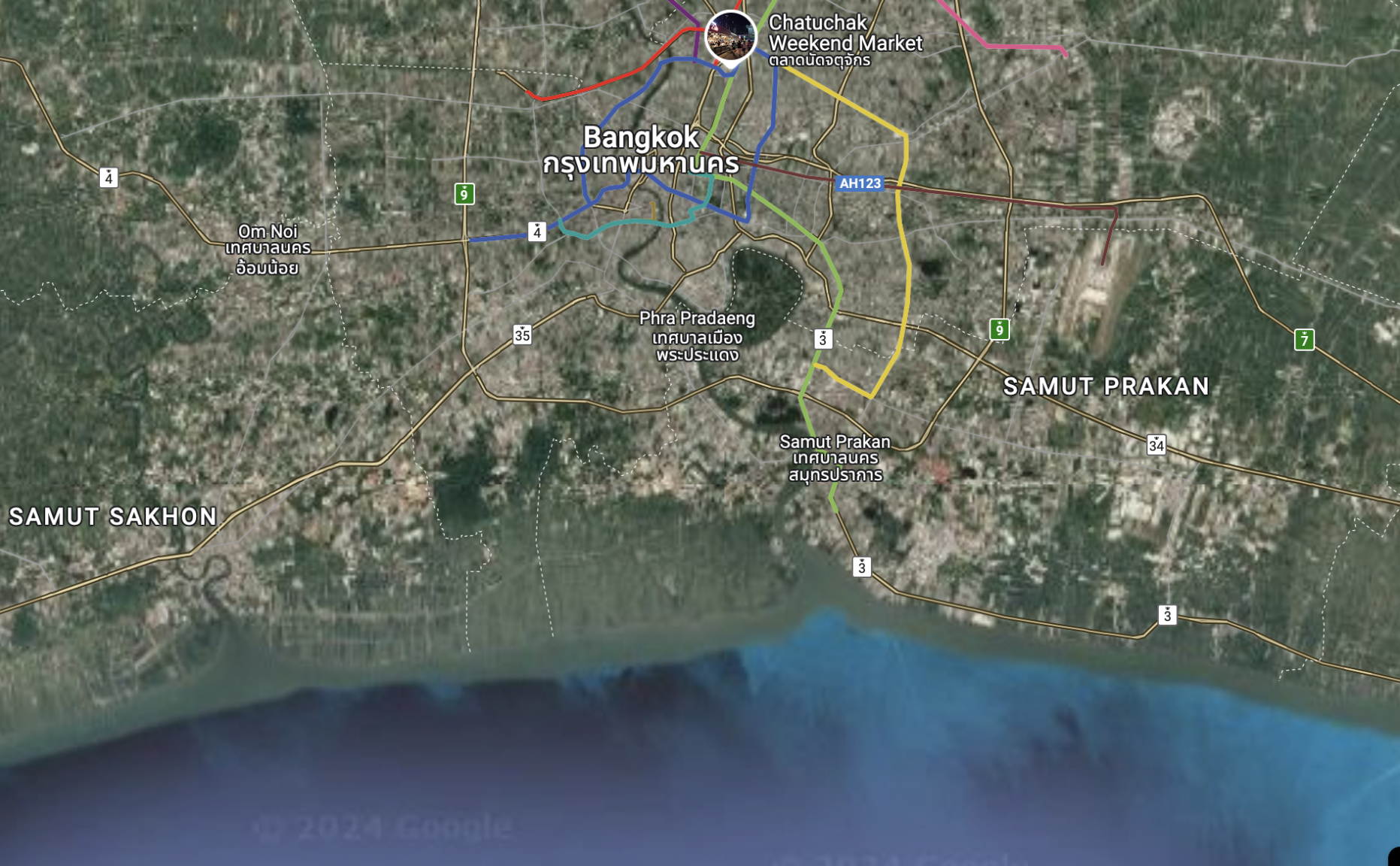The height and width of the screenshot is (866, 1400).
Task: Open the Chatuchak Weekend Market photo marker
Action: point(730,36)
